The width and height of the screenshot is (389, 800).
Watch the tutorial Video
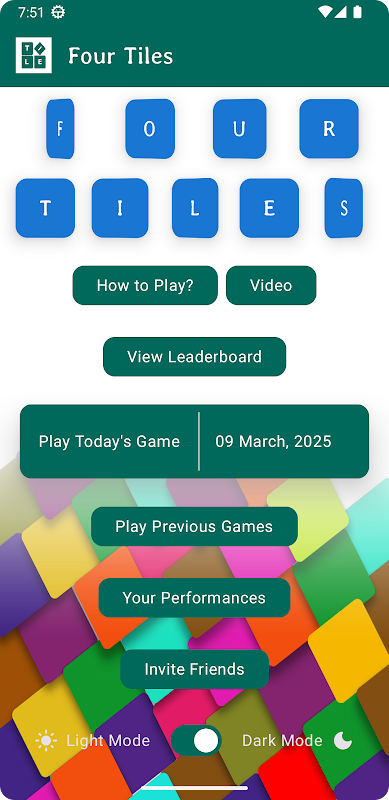271,285
